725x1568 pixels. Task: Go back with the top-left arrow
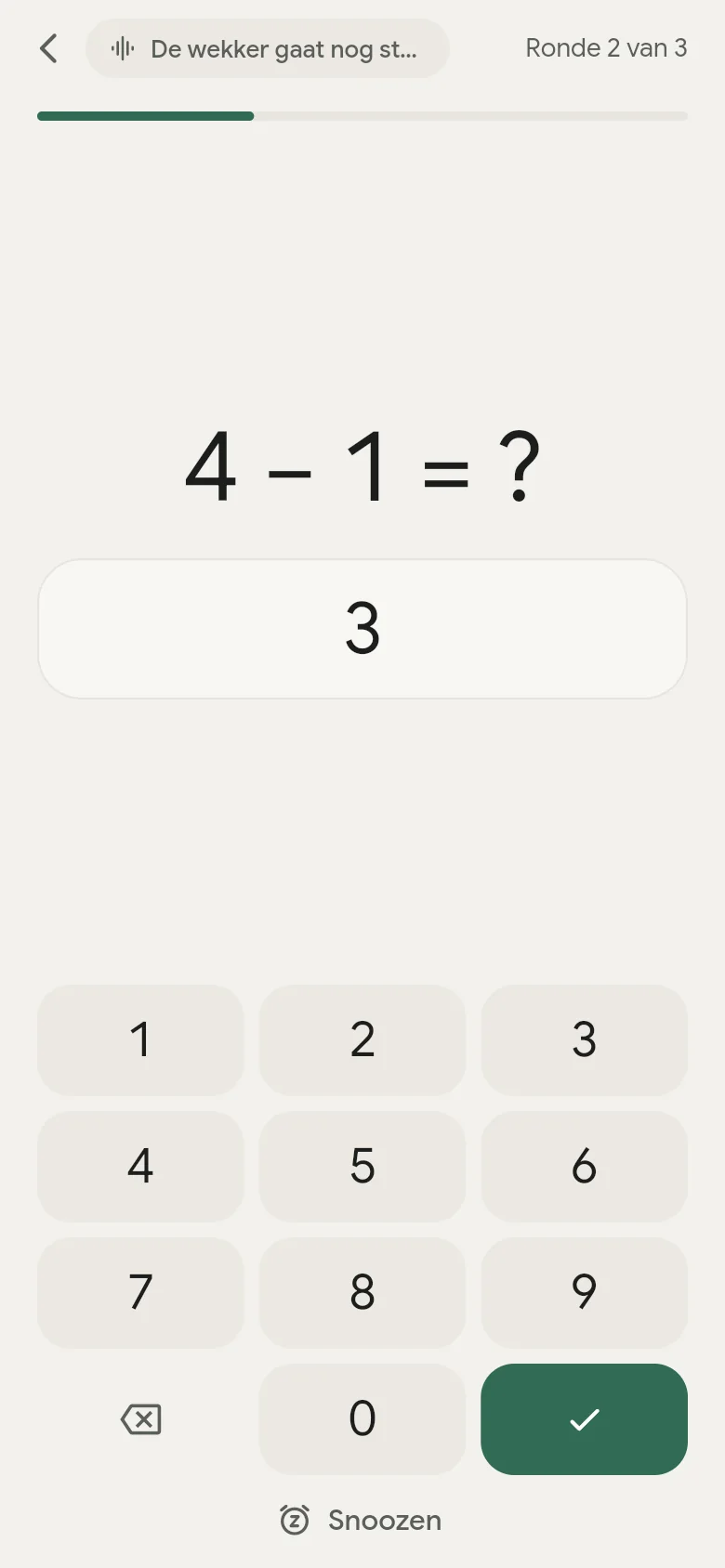48,48
